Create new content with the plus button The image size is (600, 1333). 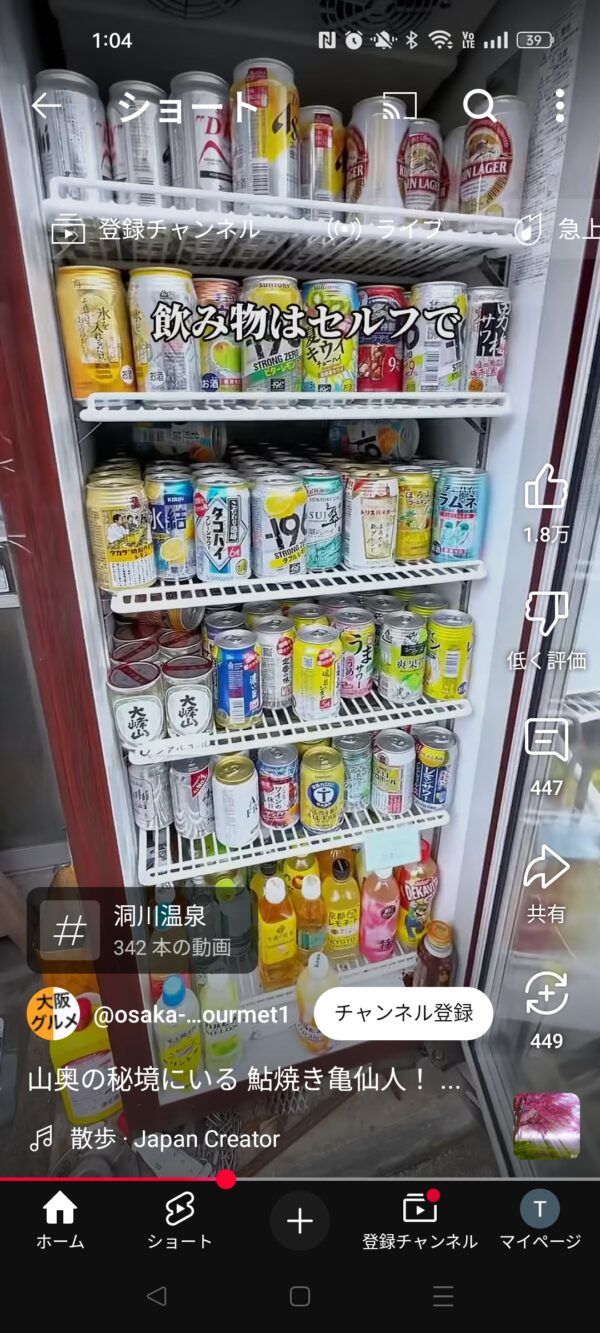tap(300, 1221)
